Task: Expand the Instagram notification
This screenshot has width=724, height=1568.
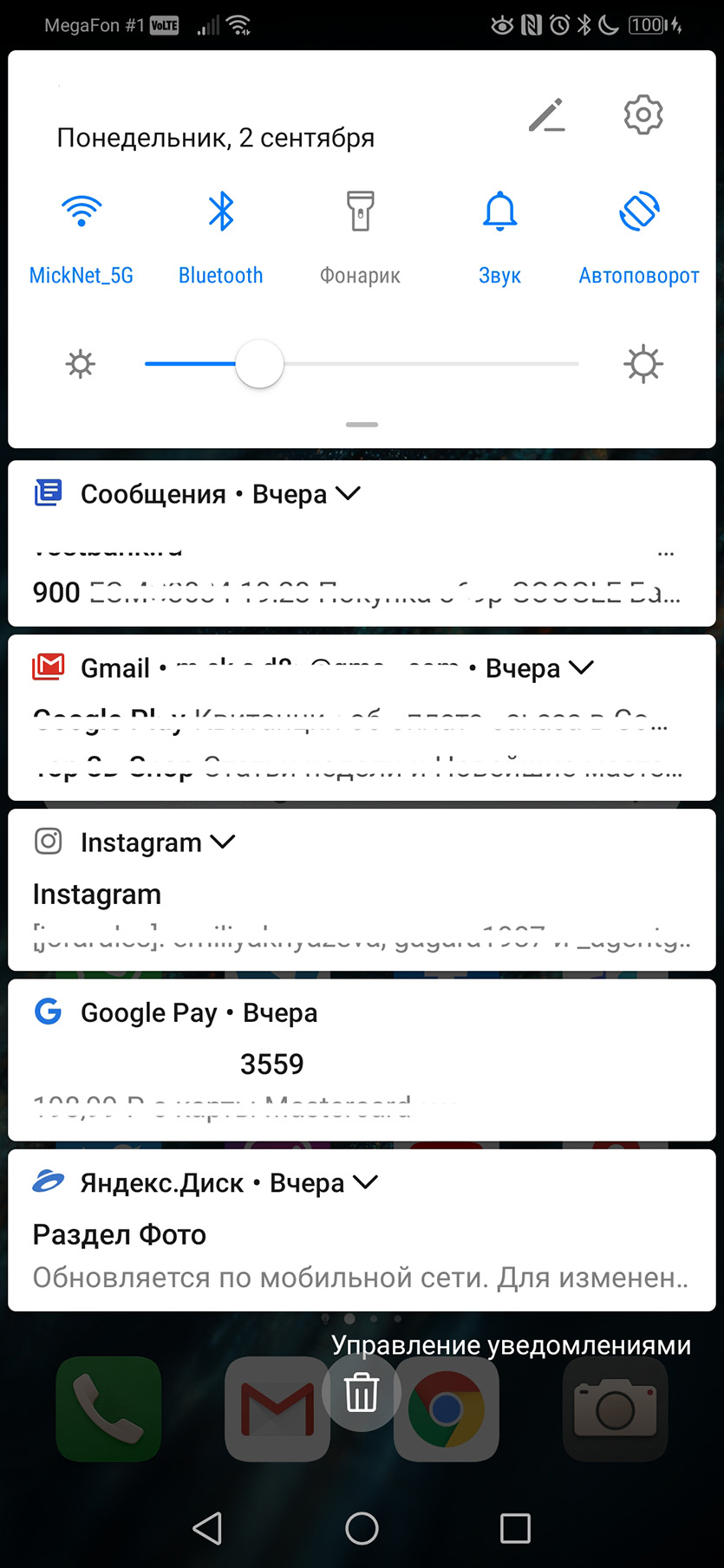Action: pos(223,842)
